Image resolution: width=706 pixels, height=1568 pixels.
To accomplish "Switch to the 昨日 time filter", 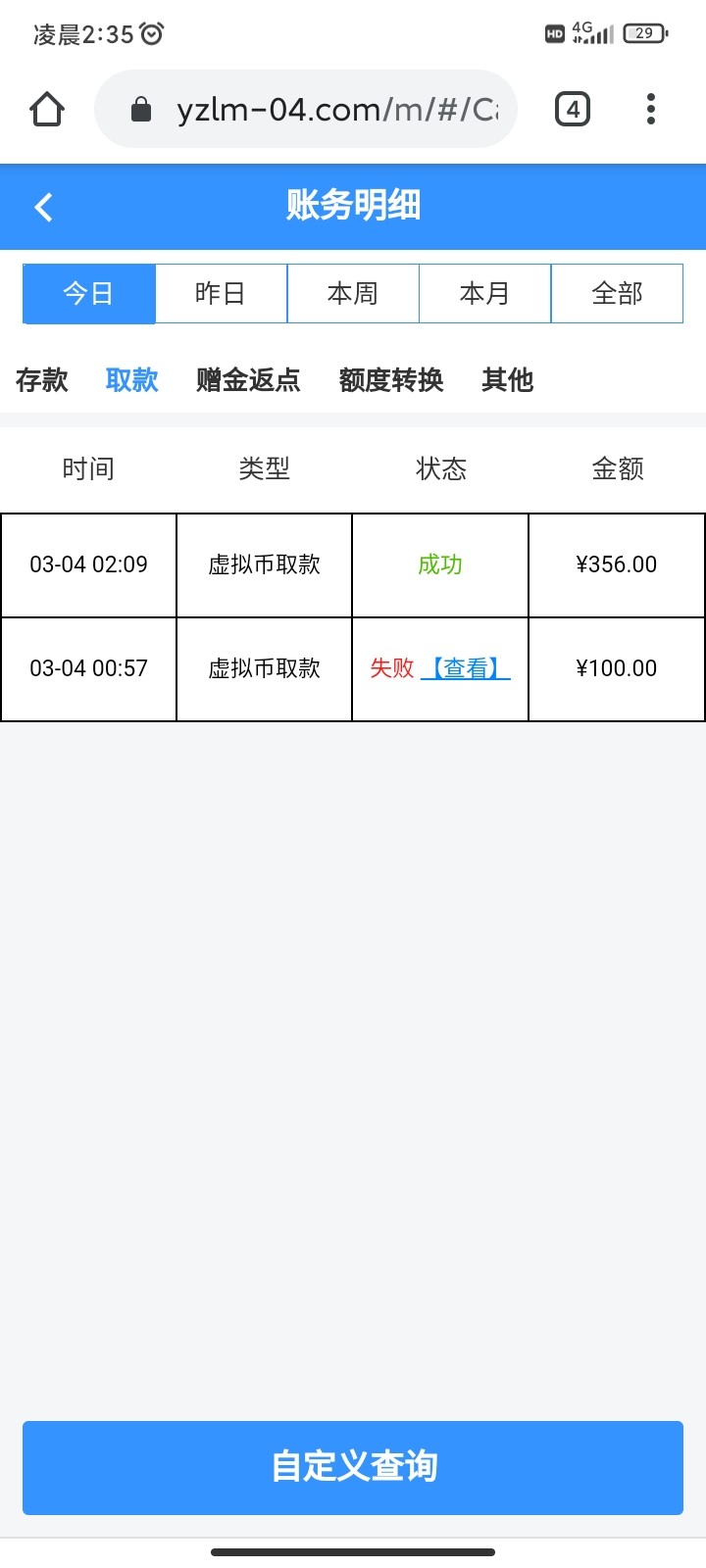I will pyautogui.click(x=221, y=293).
